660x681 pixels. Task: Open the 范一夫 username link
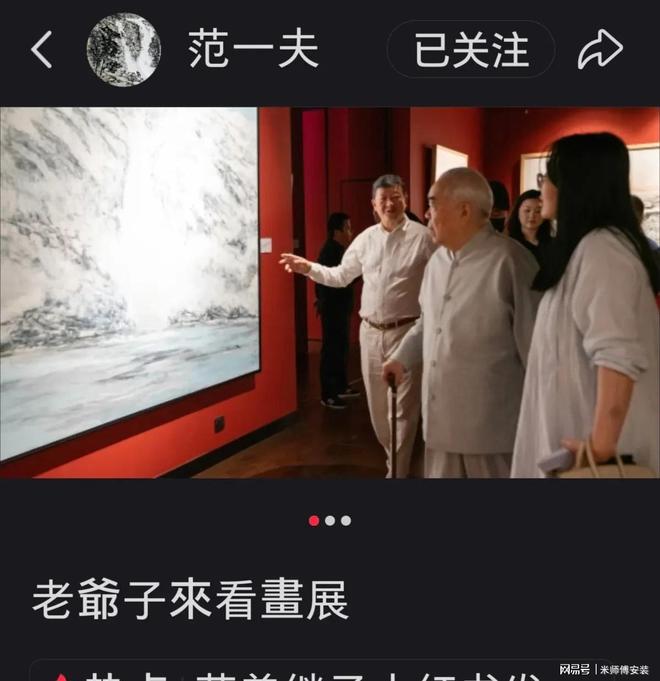tap(253, 49)
